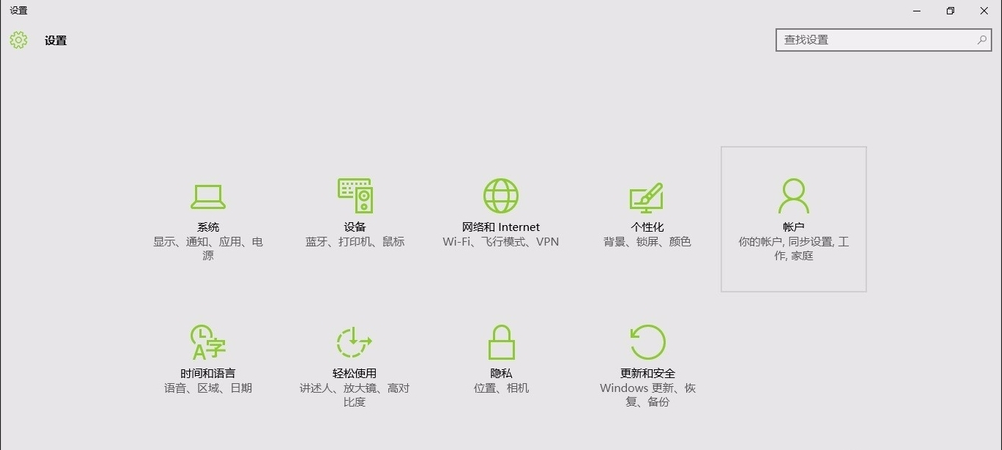Tap the magnifier icon in the search box

tap(982, 40)
